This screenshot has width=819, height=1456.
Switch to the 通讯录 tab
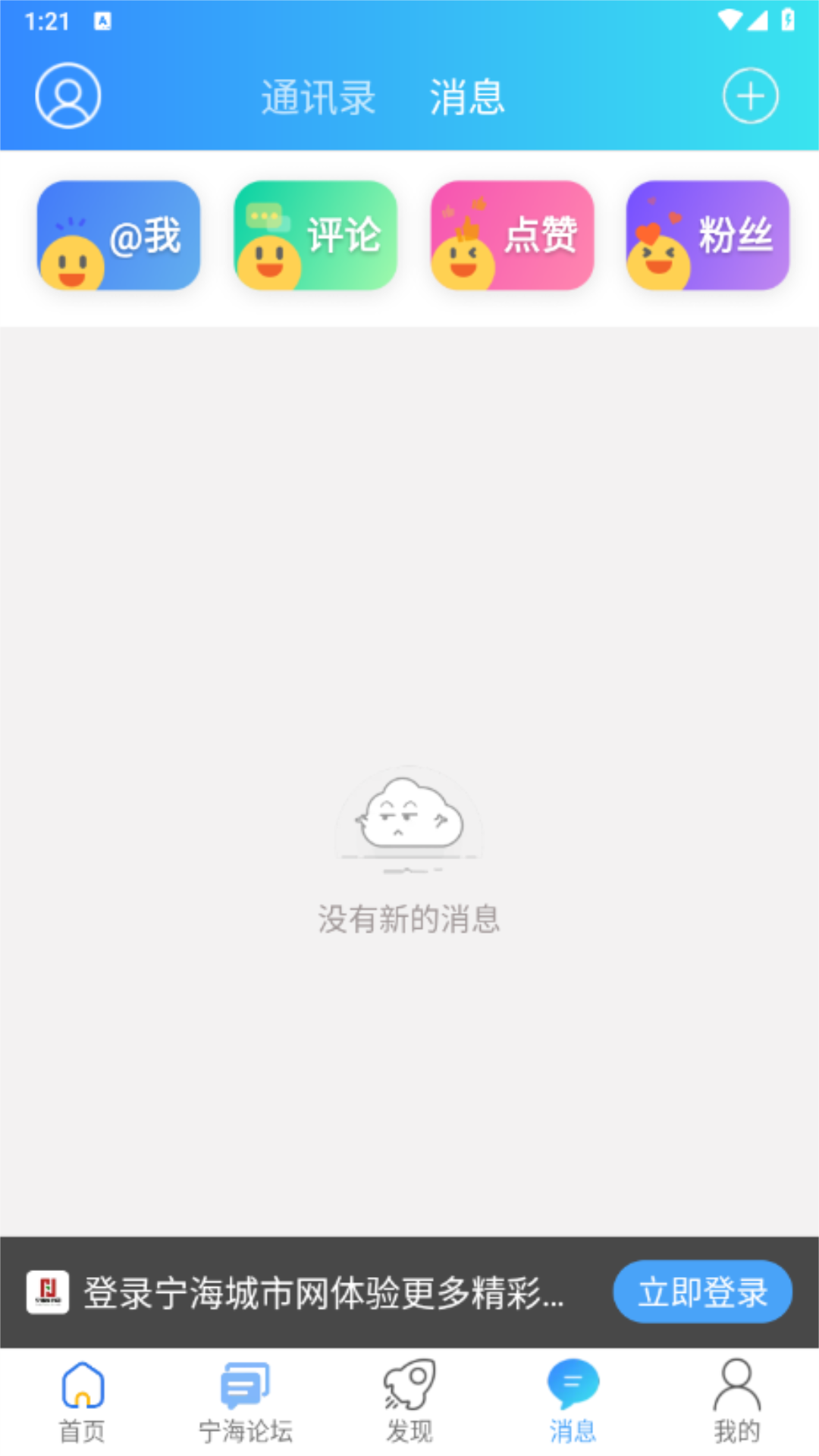318,97
